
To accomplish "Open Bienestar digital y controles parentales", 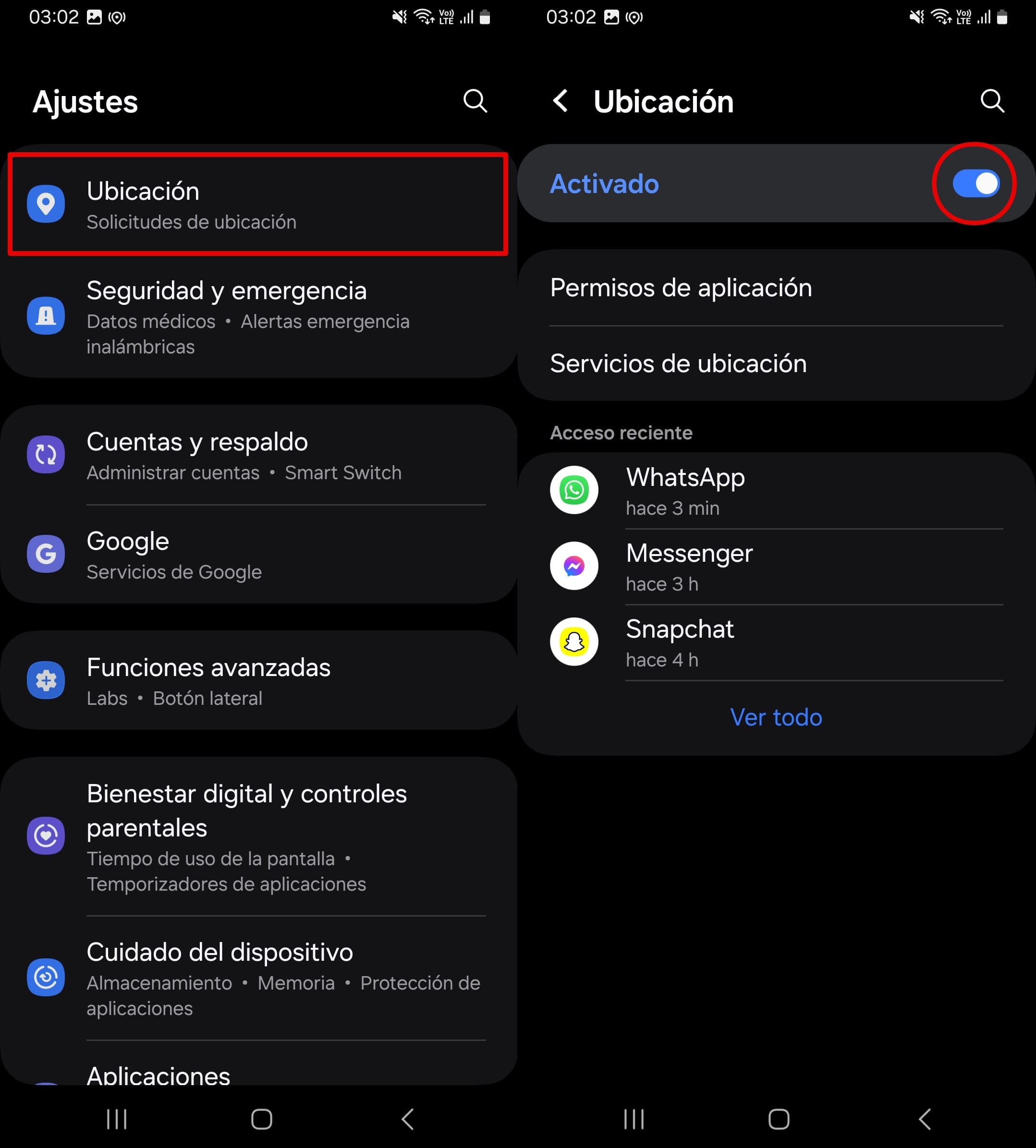I will 258,835.
